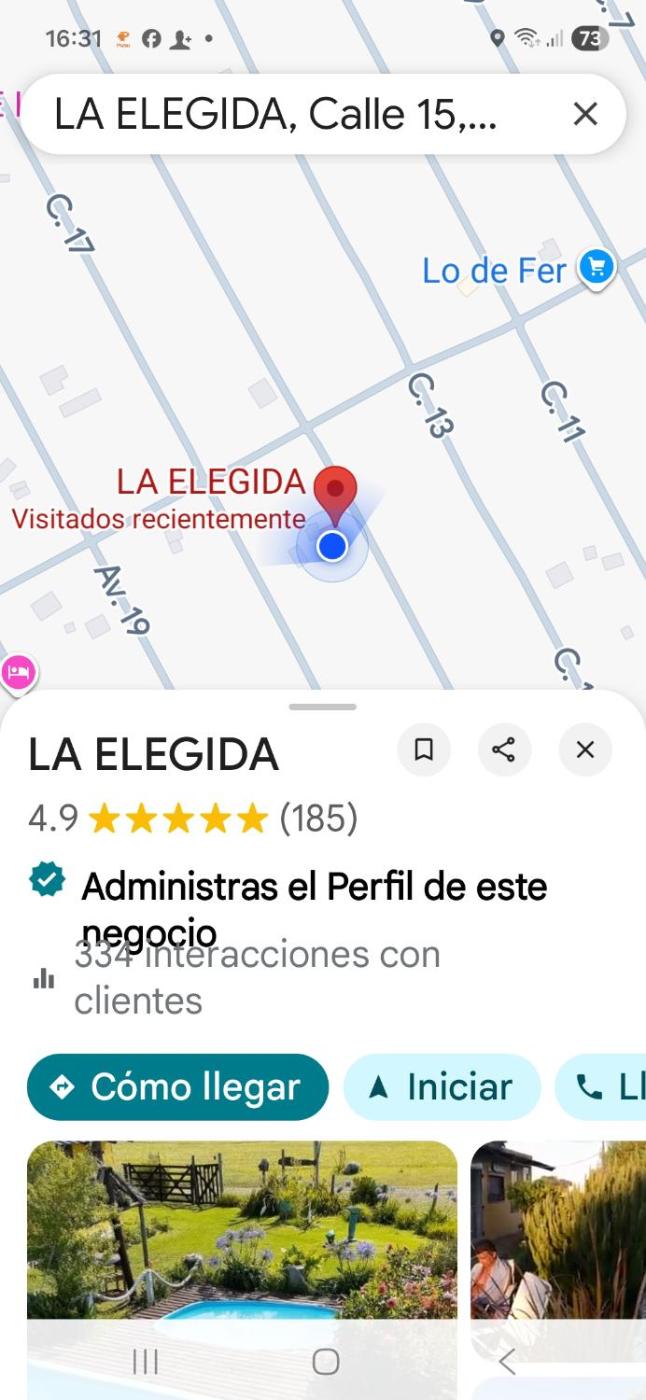Open the pink hotel marker on the map

(x=18, y=672)
